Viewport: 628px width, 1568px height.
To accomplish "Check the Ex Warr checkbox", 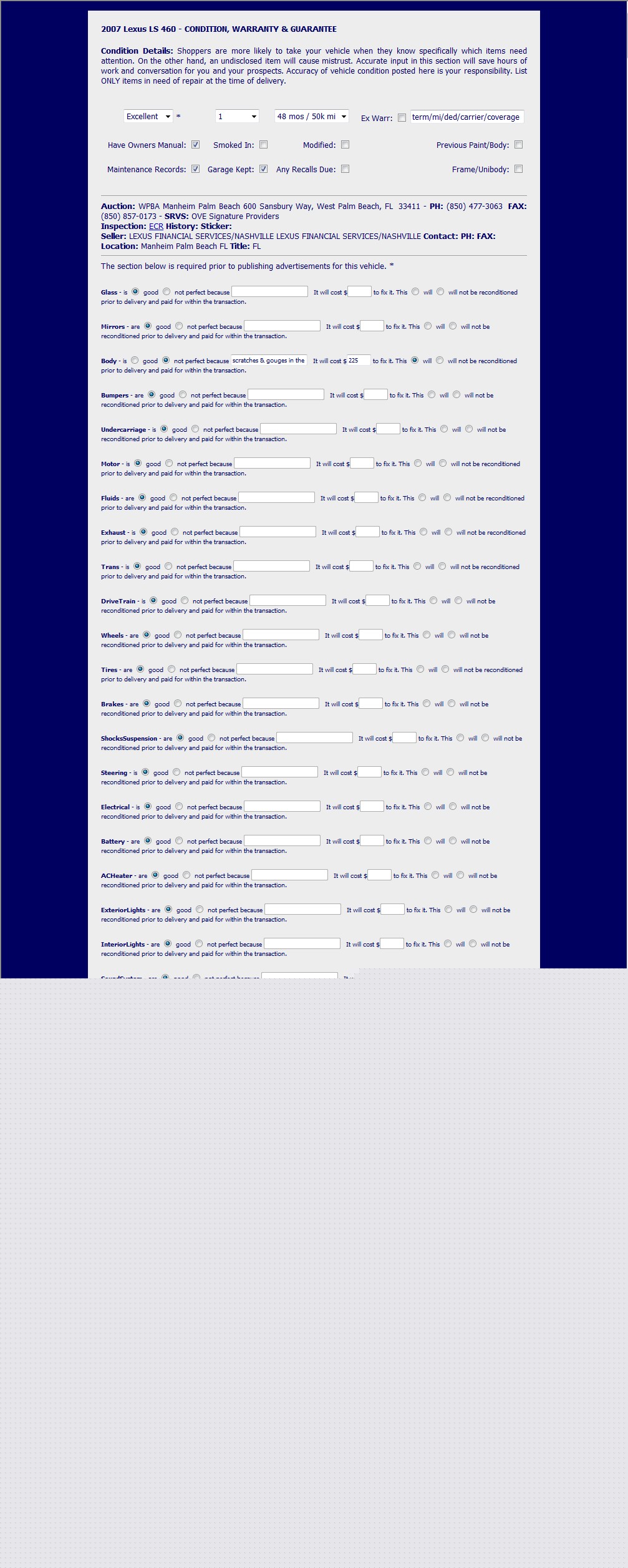I will [402, 118].
